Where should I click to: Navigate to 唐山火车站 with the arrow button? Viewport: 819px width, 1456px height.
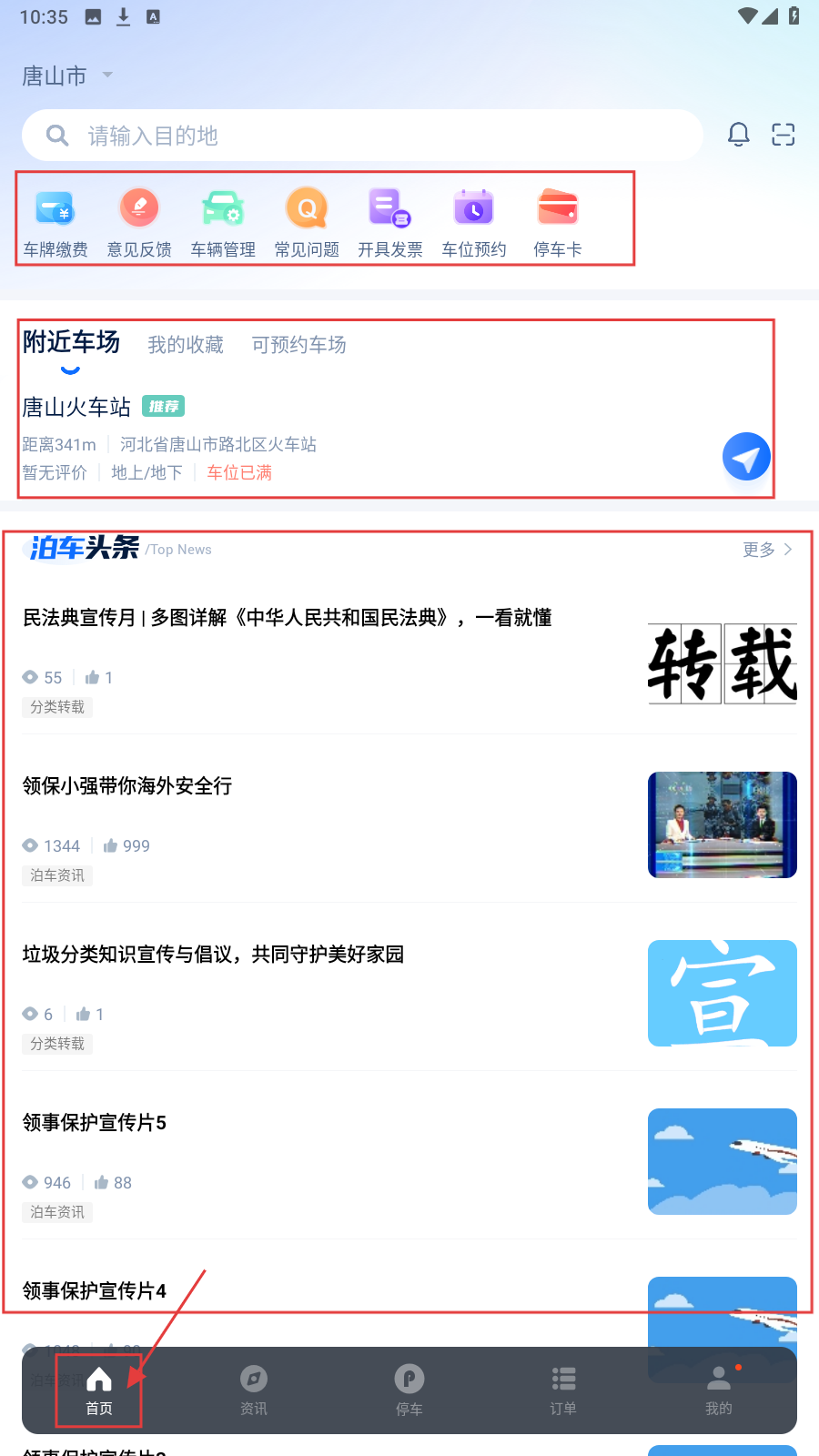(x=746, y=457)
